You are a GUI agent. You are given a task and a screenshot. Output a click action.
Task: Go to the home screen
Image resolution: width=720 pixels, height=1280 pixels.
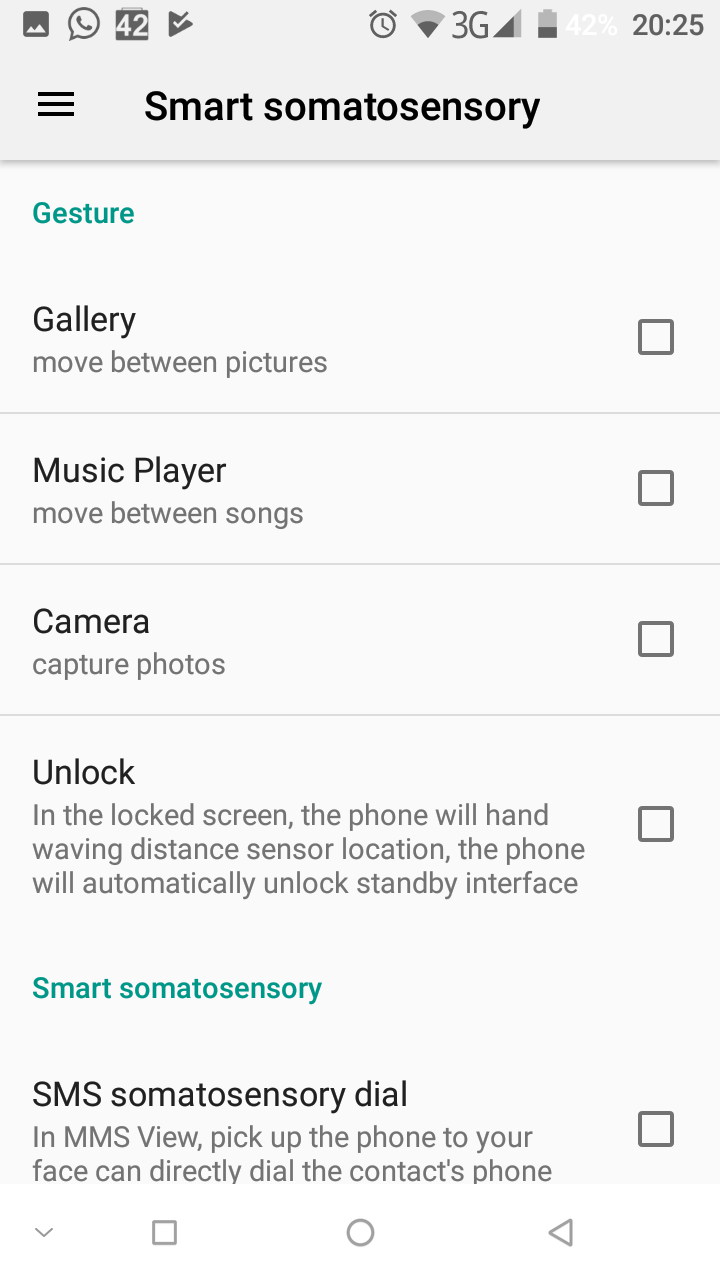click(360, 1232)
